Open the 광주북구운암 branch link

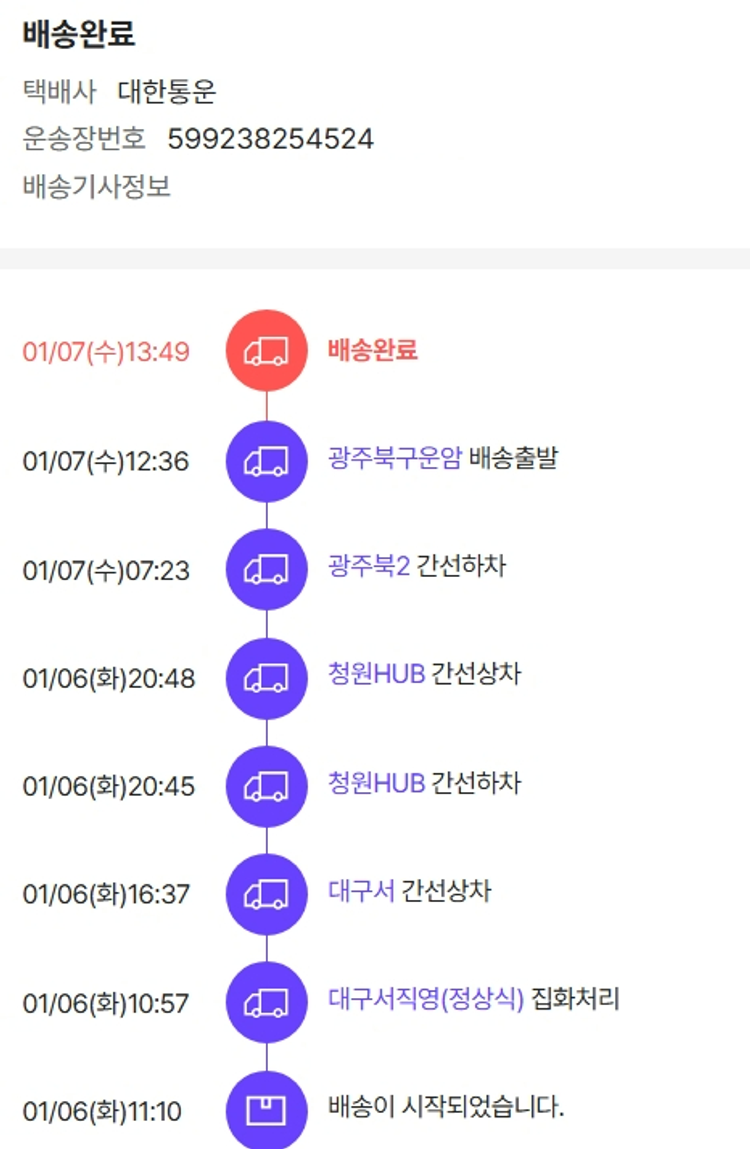pyautogui.click(x=394, y=459)
